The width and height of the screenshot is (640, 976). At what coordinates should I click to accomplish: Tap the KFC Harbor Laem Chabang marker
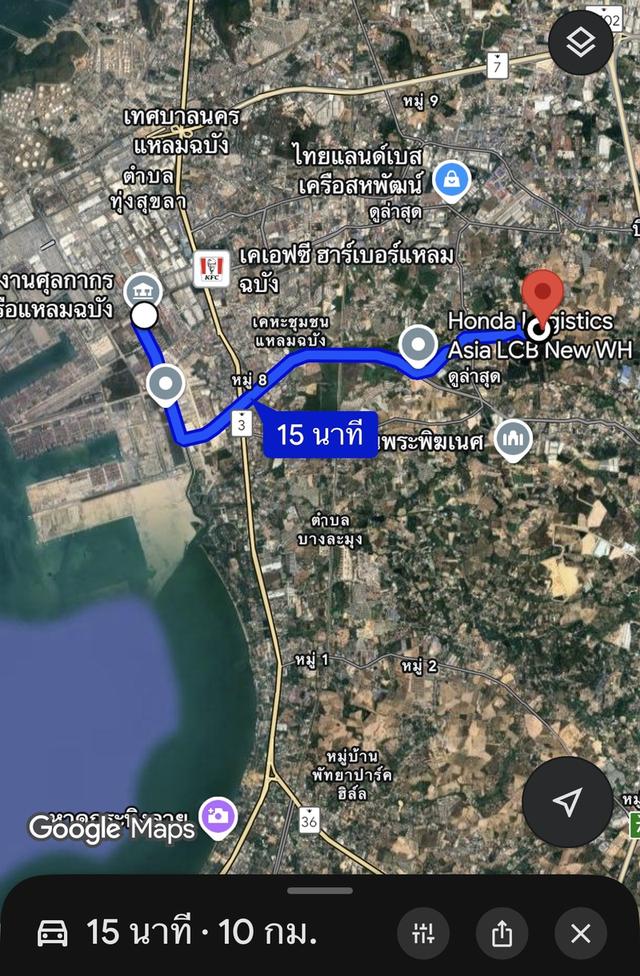pos(212,268)
